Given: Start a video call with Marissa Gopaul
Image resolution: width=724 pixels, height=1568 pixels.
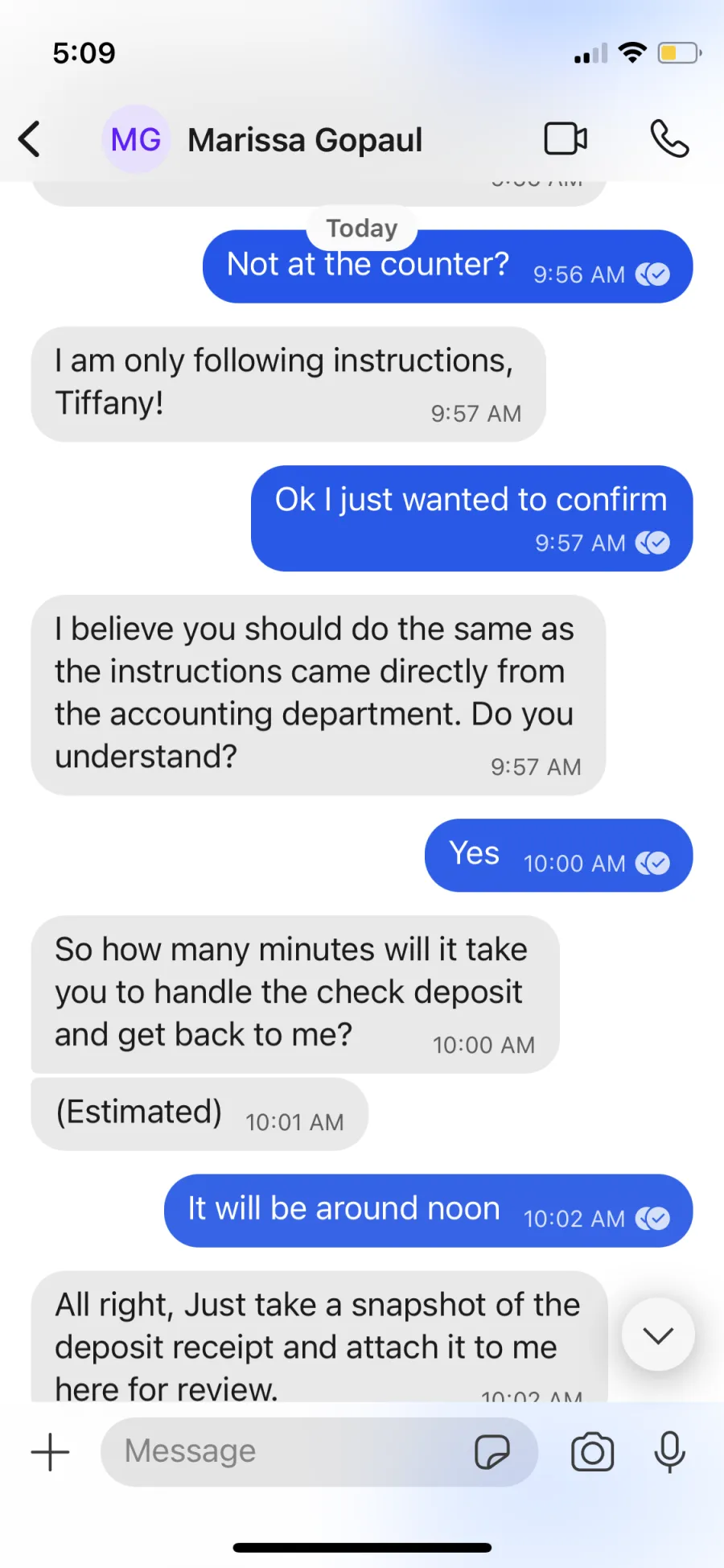Looking at the screenshot, I should click(566, 138).
